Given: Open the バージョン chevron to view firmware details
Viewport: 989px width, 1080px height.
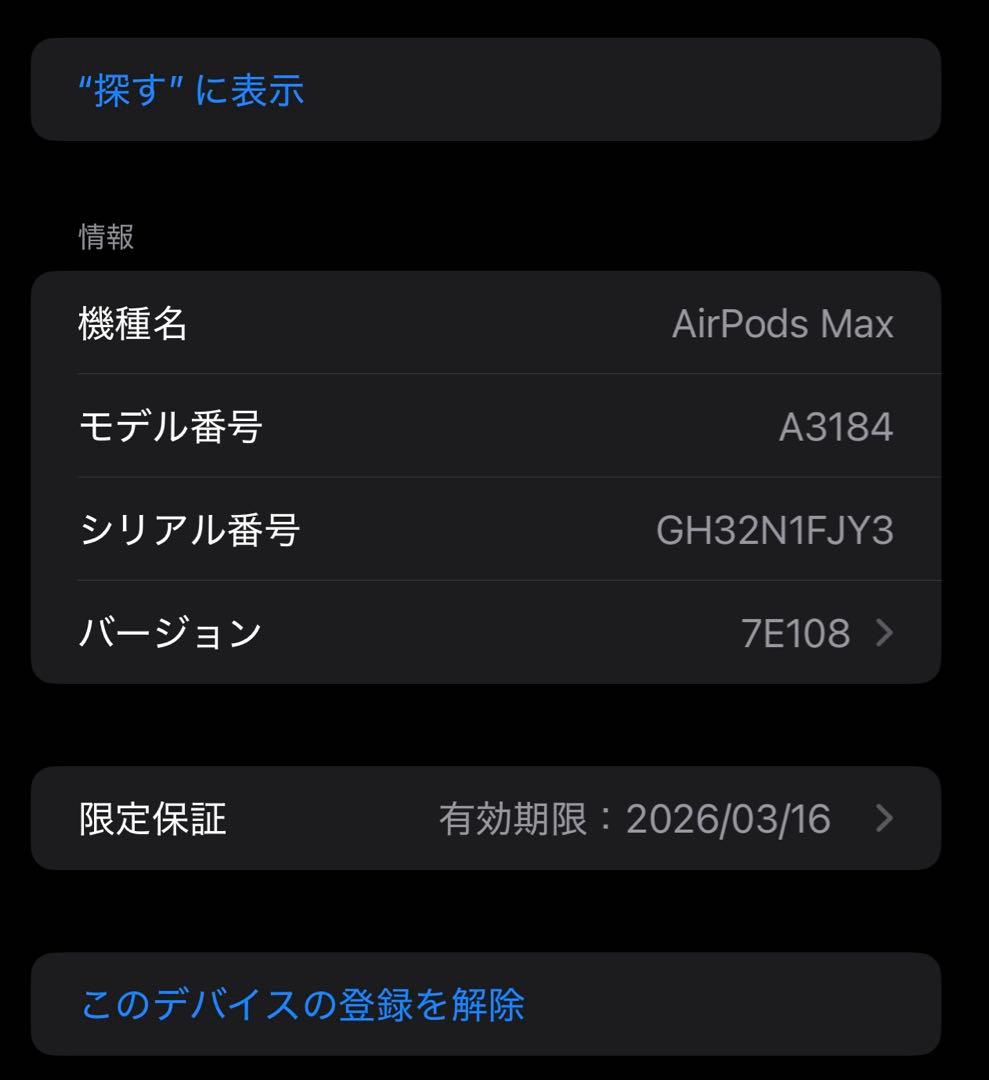Looking at the screenshot, I should pyautogui.click(x=884, y=632).
